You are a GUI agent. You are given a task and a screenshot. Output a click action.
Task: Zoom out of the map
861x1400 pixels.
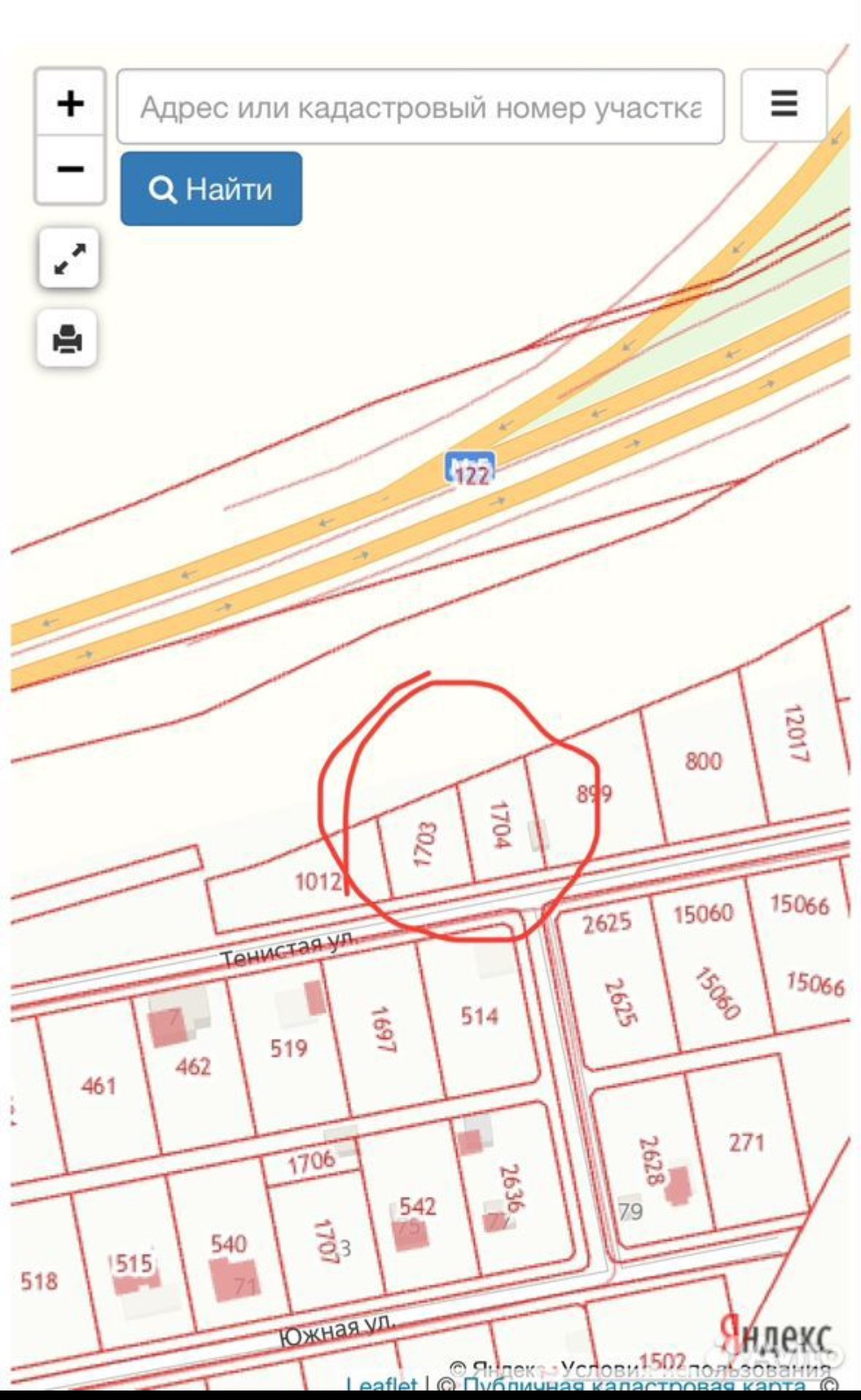(70, 170)
